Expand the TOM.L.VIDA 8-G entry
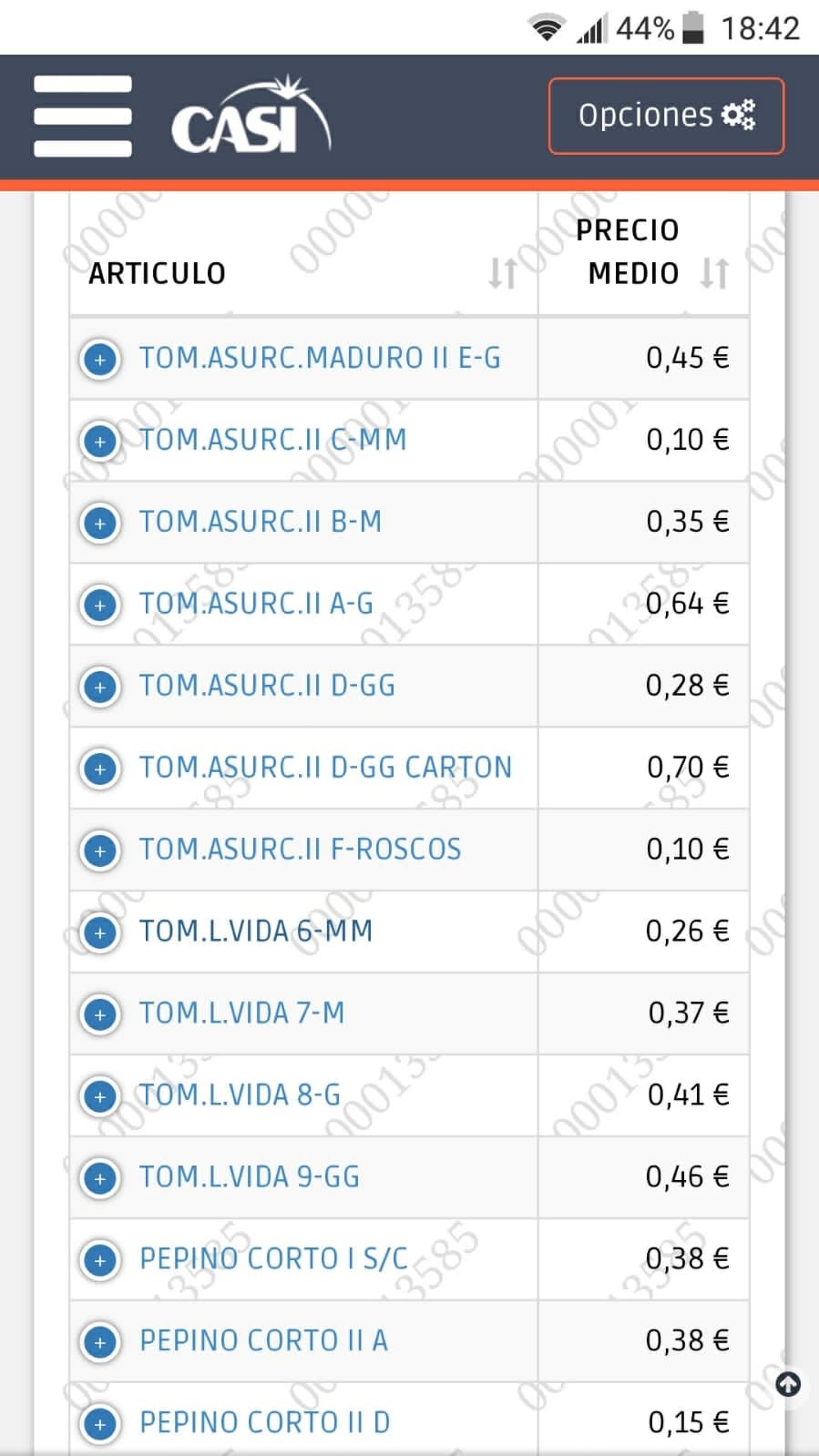 100,1096
